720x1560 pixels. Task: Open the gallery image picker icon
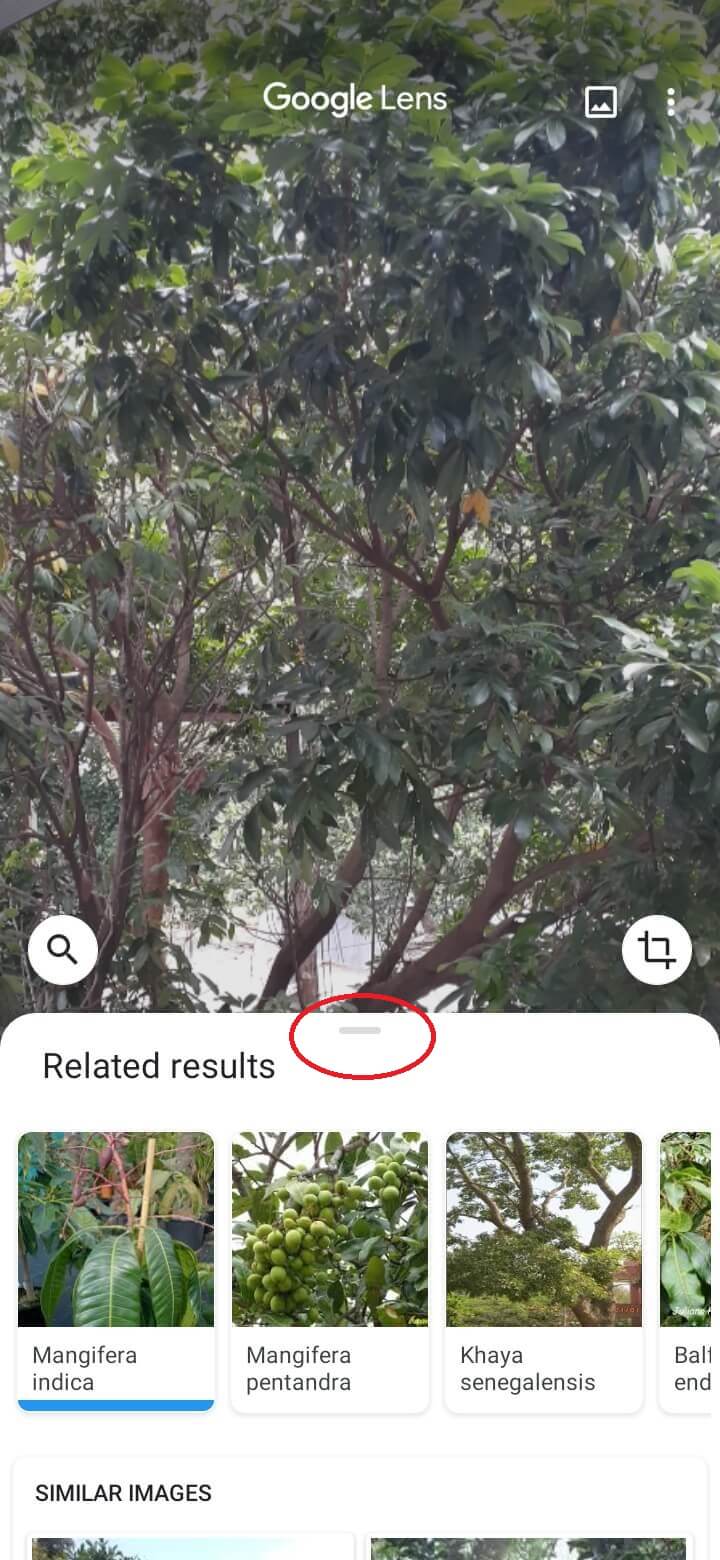click(x=600, y=101)
